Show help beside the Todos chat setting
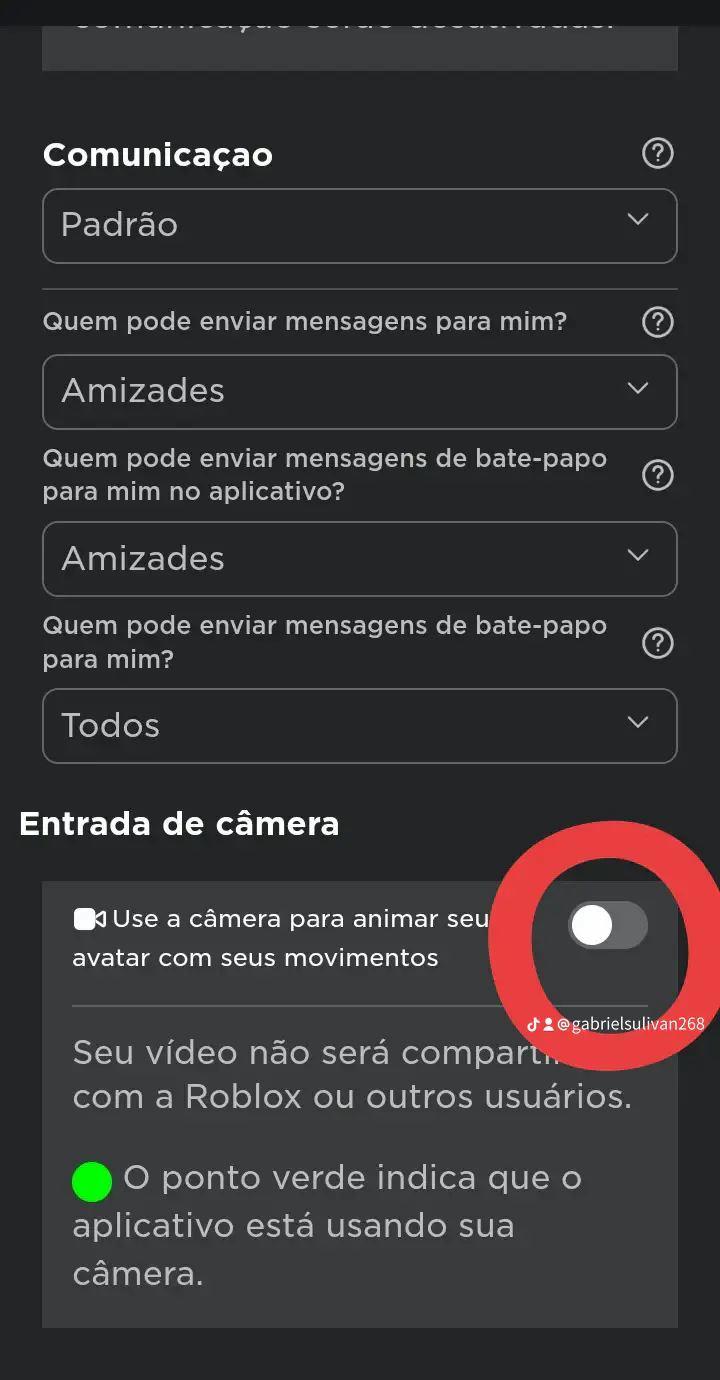 [657, 643]
